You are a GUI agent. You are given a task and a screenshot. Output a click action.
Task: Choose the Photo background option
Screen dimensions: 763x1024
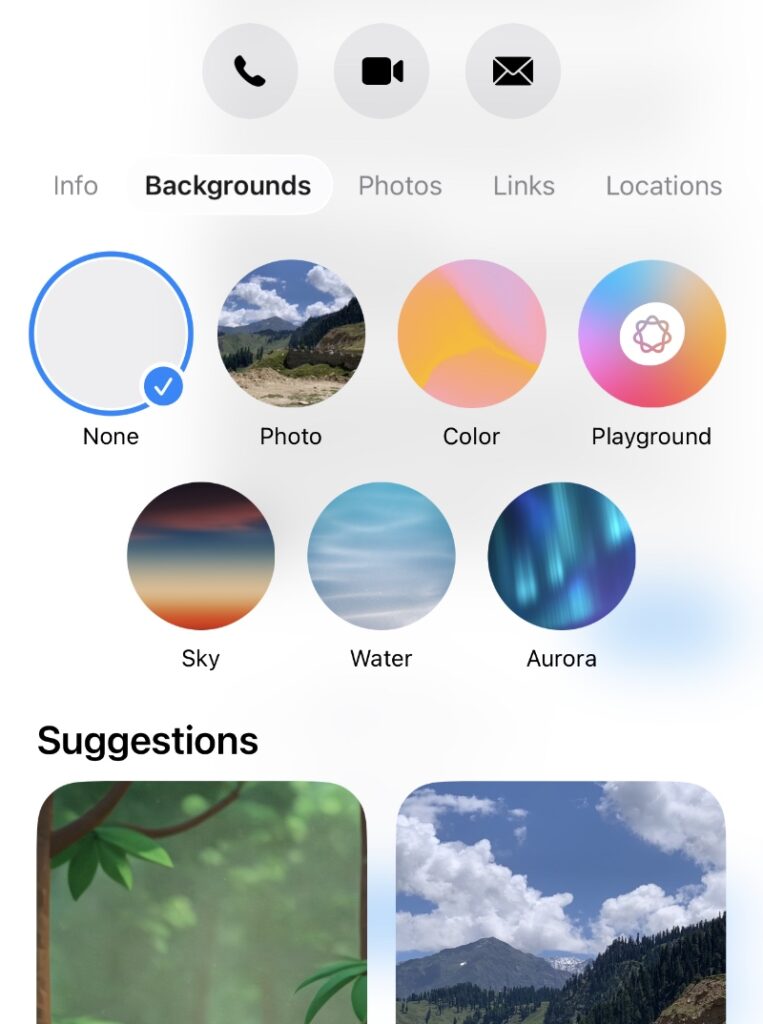point(291,333)
